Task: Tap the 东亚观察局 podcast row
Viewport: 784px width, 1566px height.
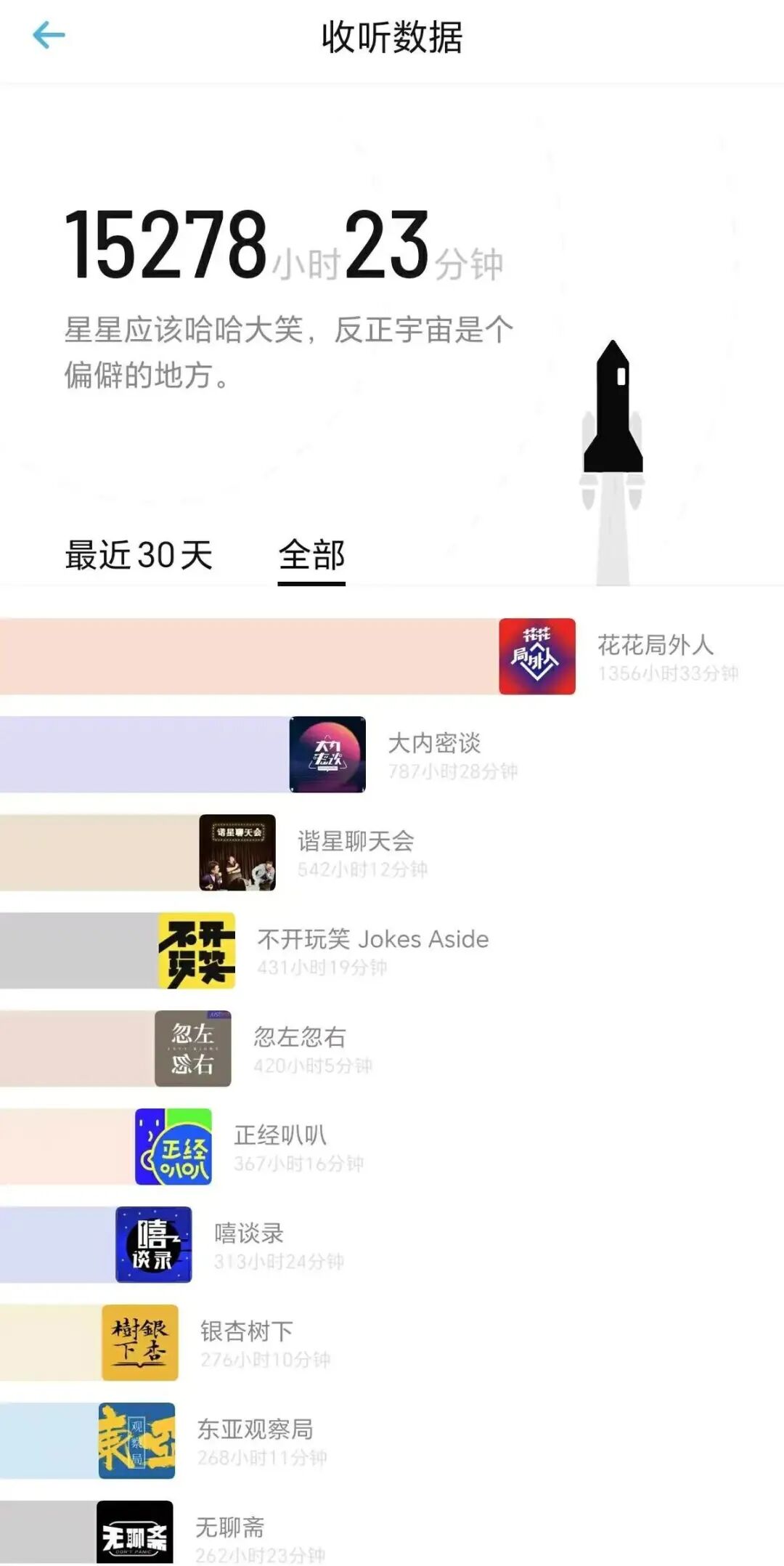Action: point(137,1441)
